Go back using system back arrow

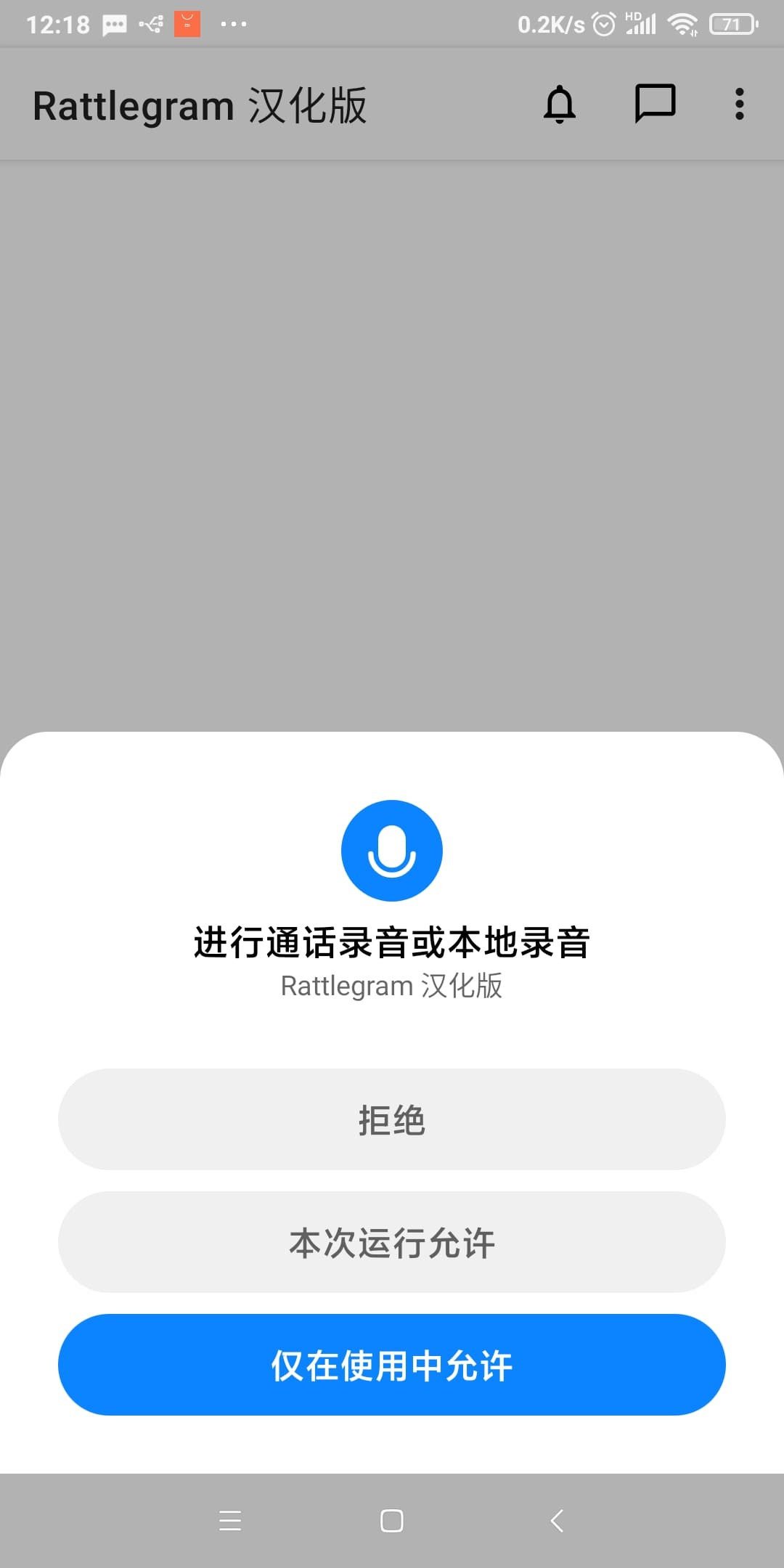click(557, 1520)
